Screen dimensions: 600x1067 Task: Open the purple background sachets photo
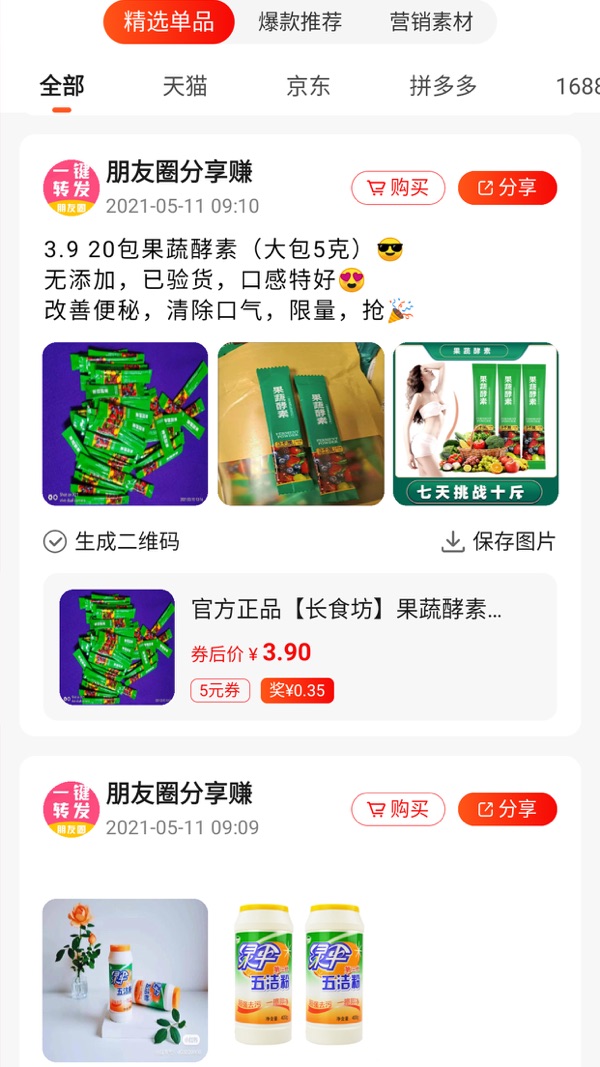125,424
